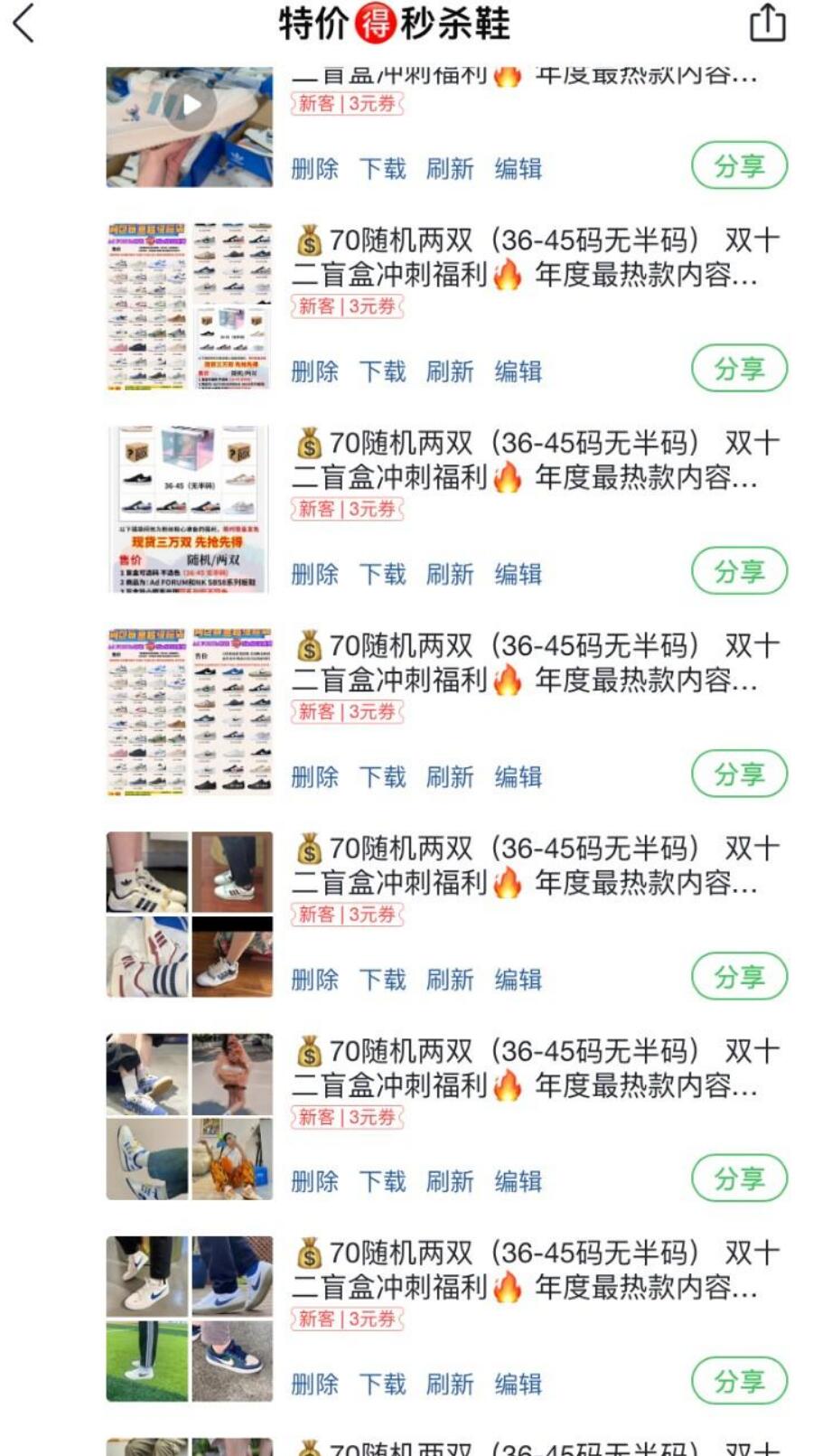Viewport: 832px width, 1456px height.
Task: Share the post with the video thumbnail
Action: 739,166
